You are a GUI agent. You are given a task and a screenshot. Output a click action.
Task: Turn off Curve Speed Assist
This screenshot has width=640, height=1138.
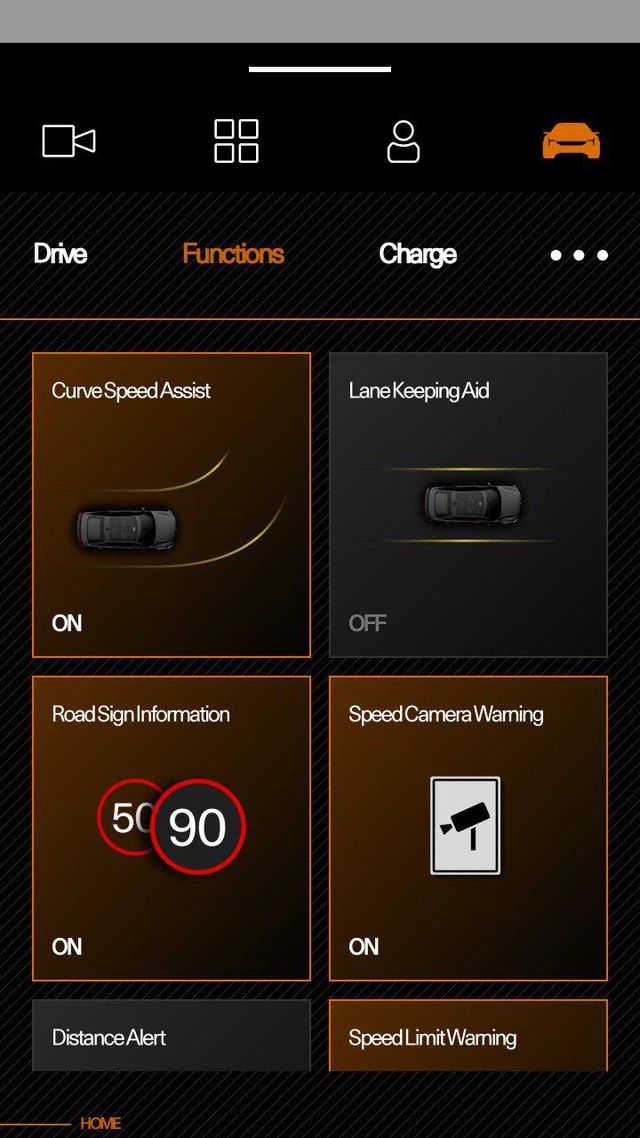point(171,504)
